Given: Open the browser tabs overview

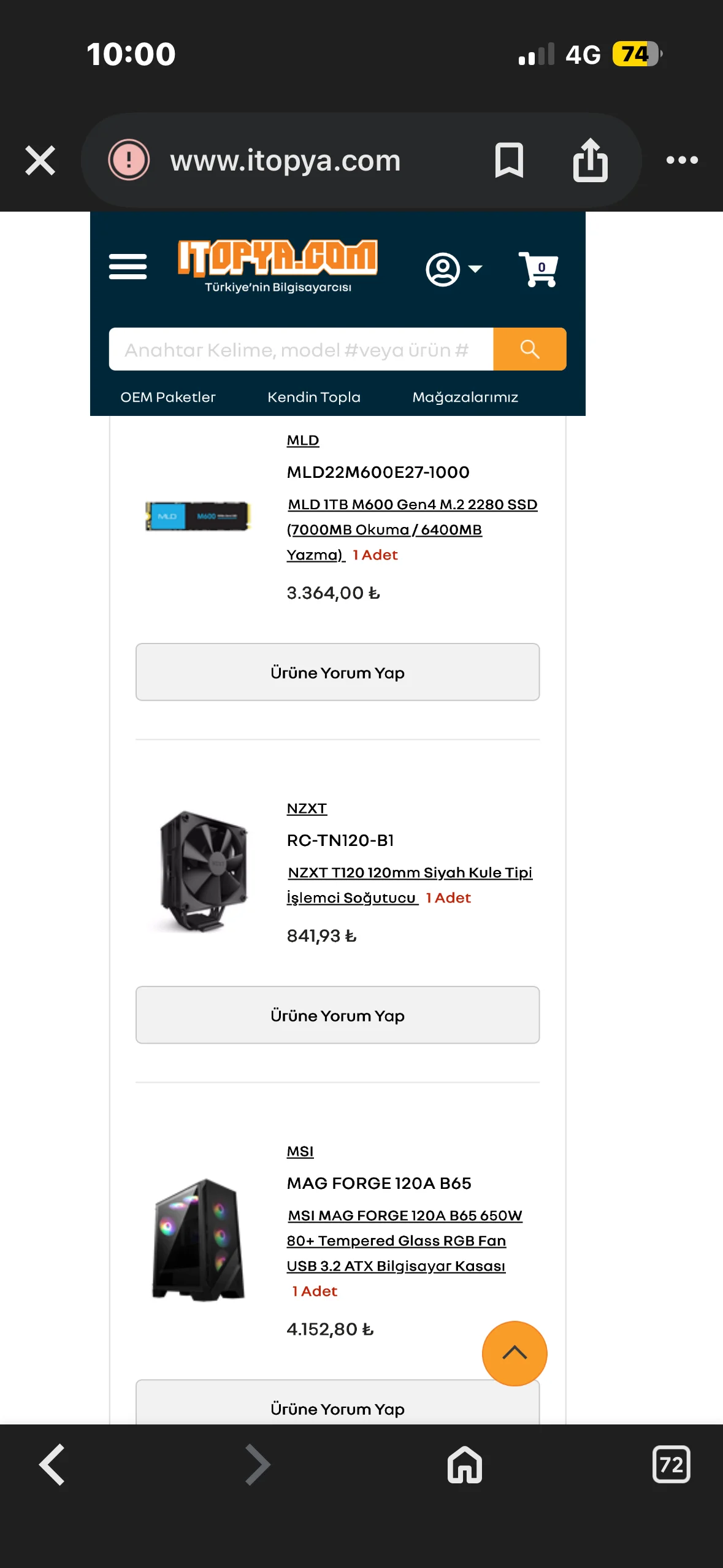Looking at the screenshot, I should point(671,1465).
